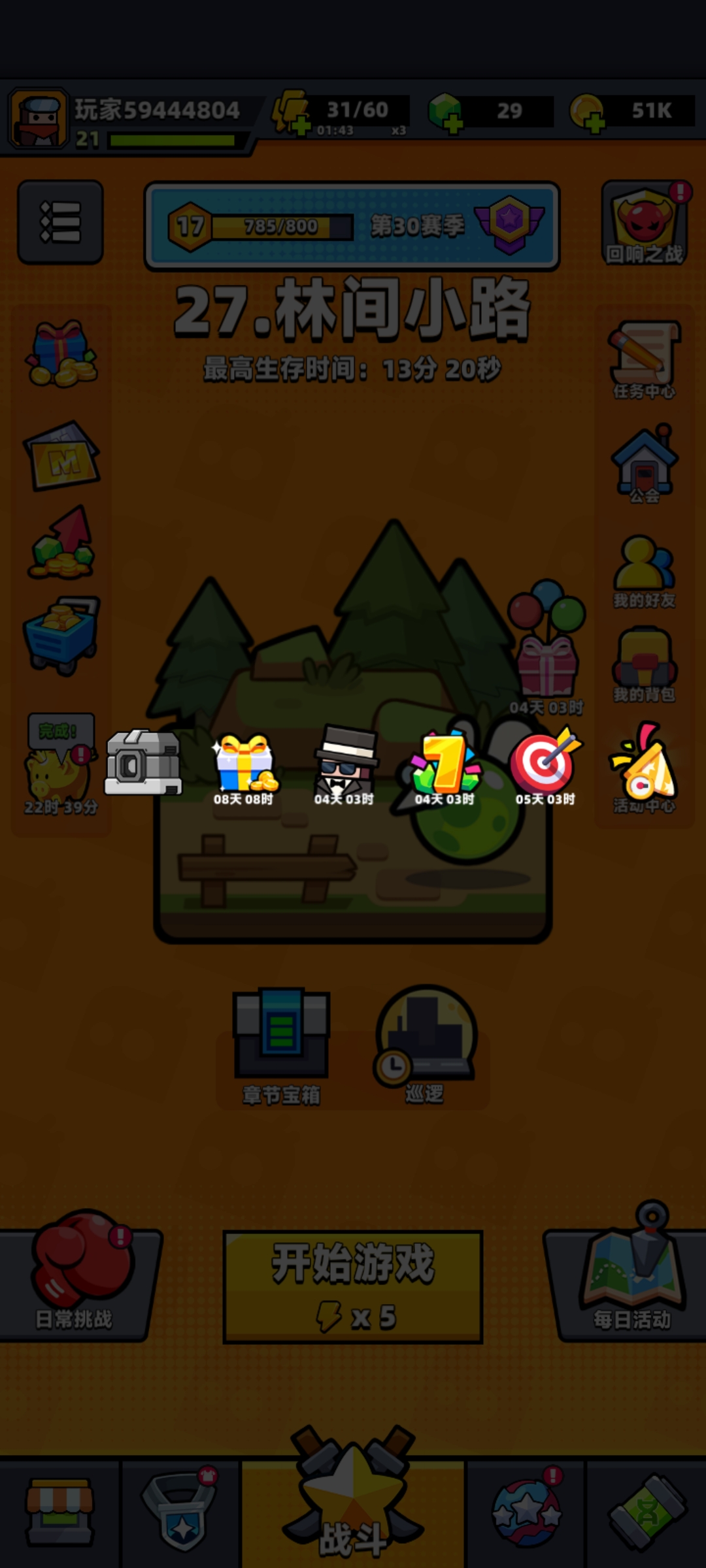Screen dimensions: 706x1568
Task: Open the list menu button
Action: [60, 222]
